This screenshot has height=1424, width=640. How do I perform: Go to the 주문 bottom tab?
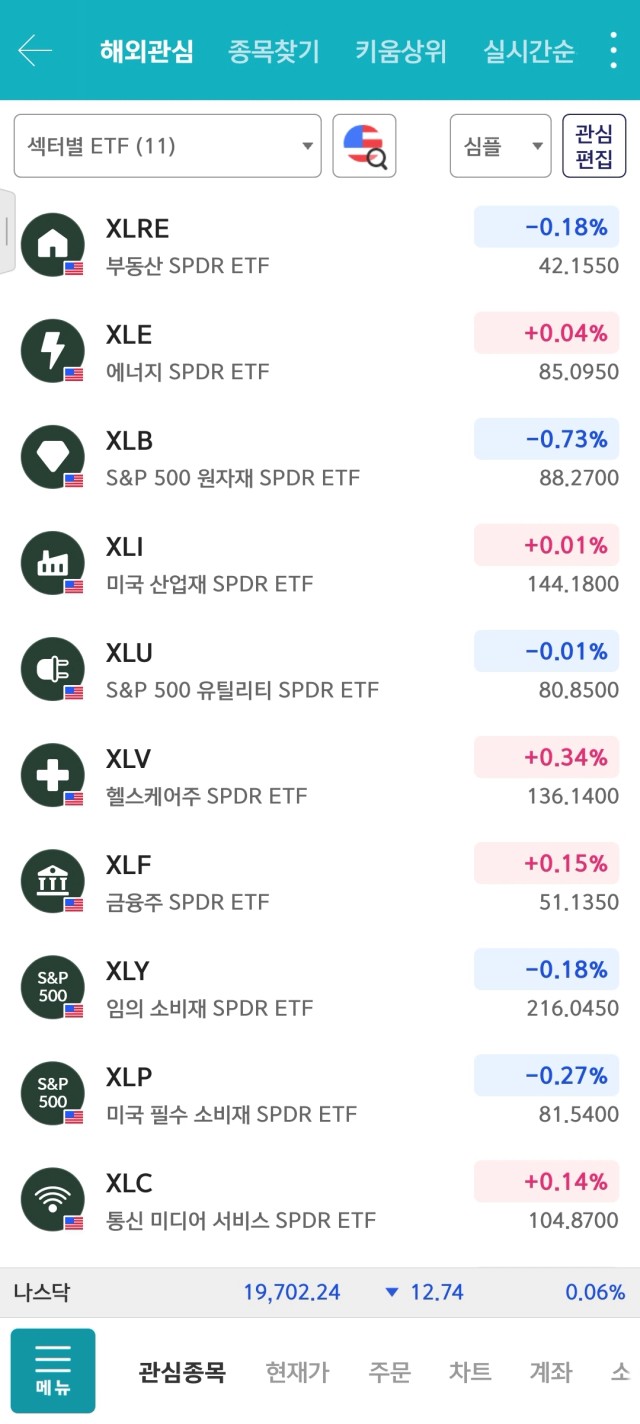(390, 1372)
